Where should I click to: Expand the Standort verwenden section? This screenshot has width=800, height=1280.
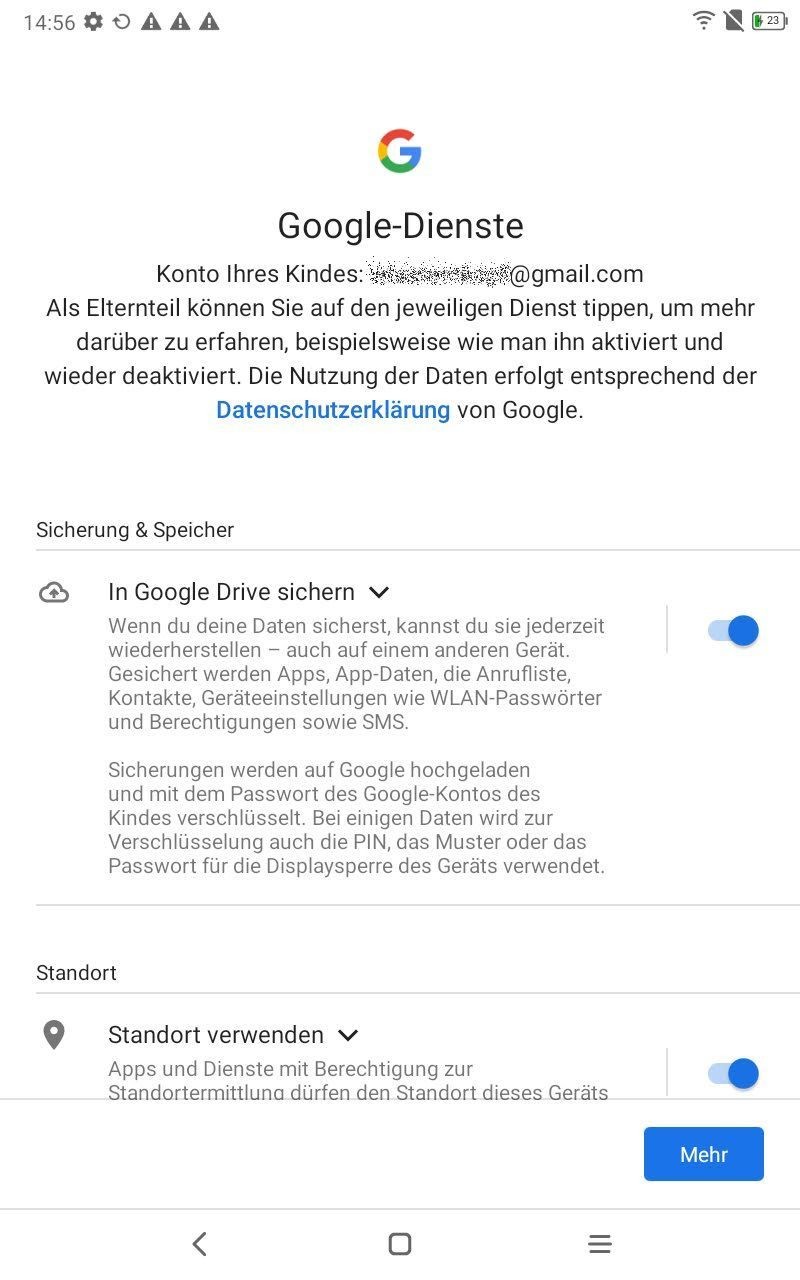point(347,1035)
